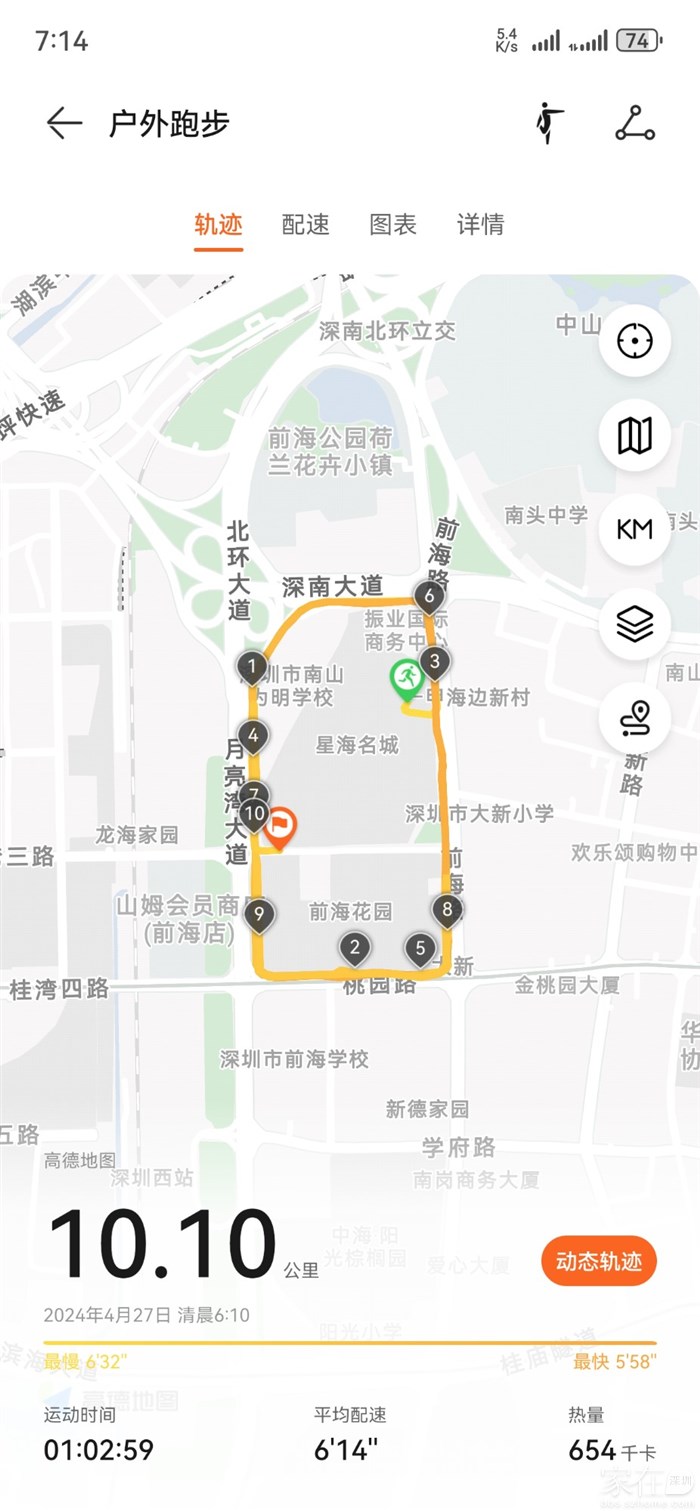Viewport: 700px width, 1511px height.
Task: Play the 动态轨迹 animation
Action: (x=598, y=1261)
